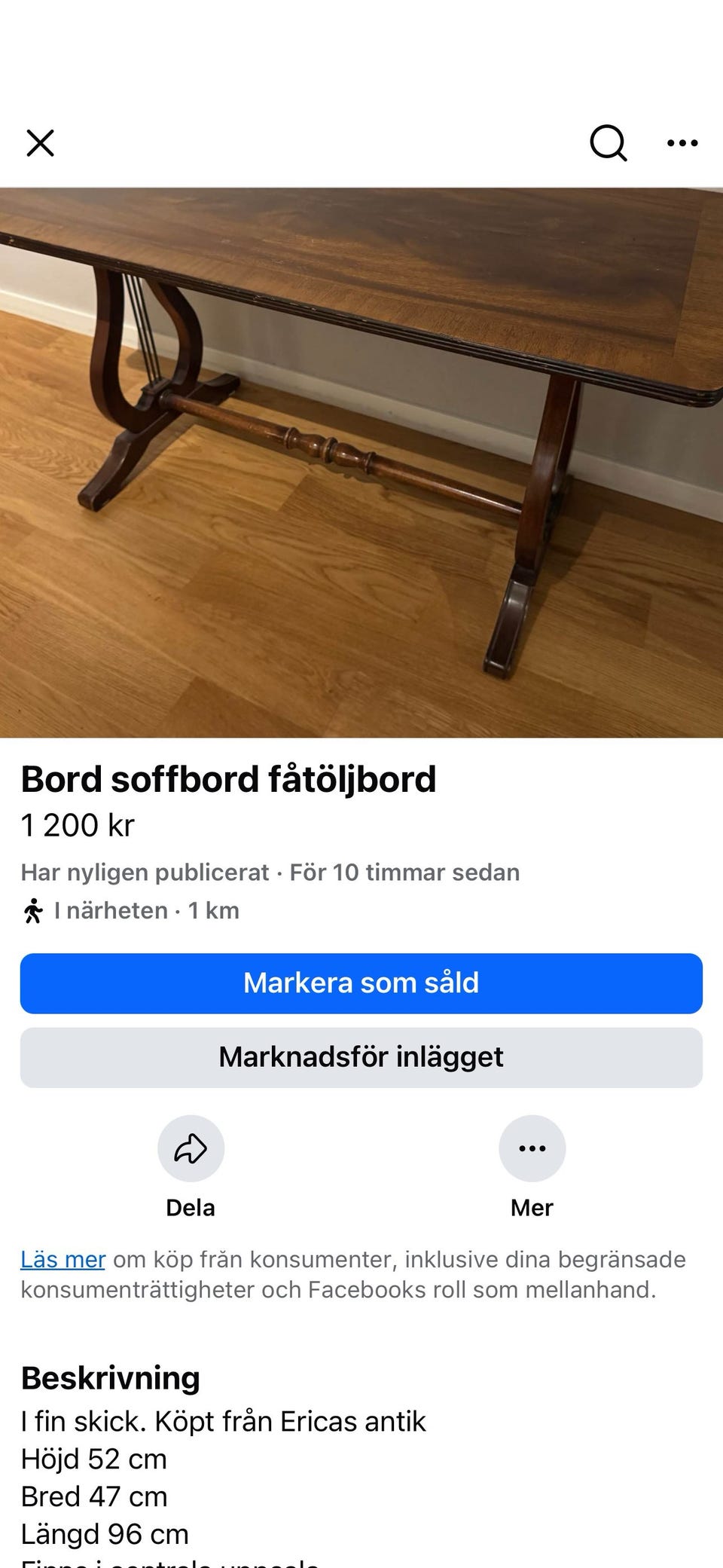
Task: Promote the post via Marknadsför inlägget
Action: coord(361,1057)
